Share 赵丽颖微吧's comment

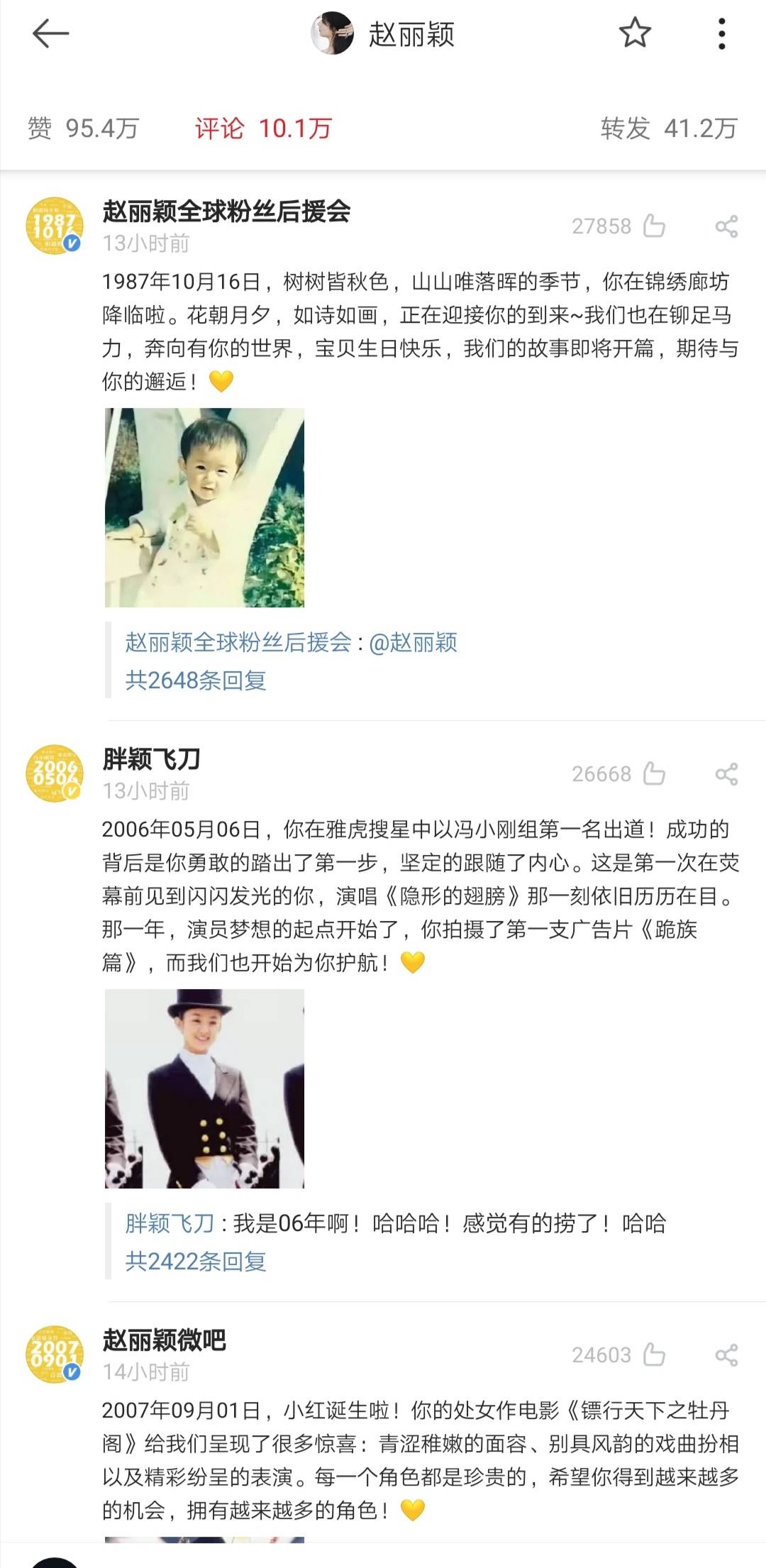[726, 1355]
